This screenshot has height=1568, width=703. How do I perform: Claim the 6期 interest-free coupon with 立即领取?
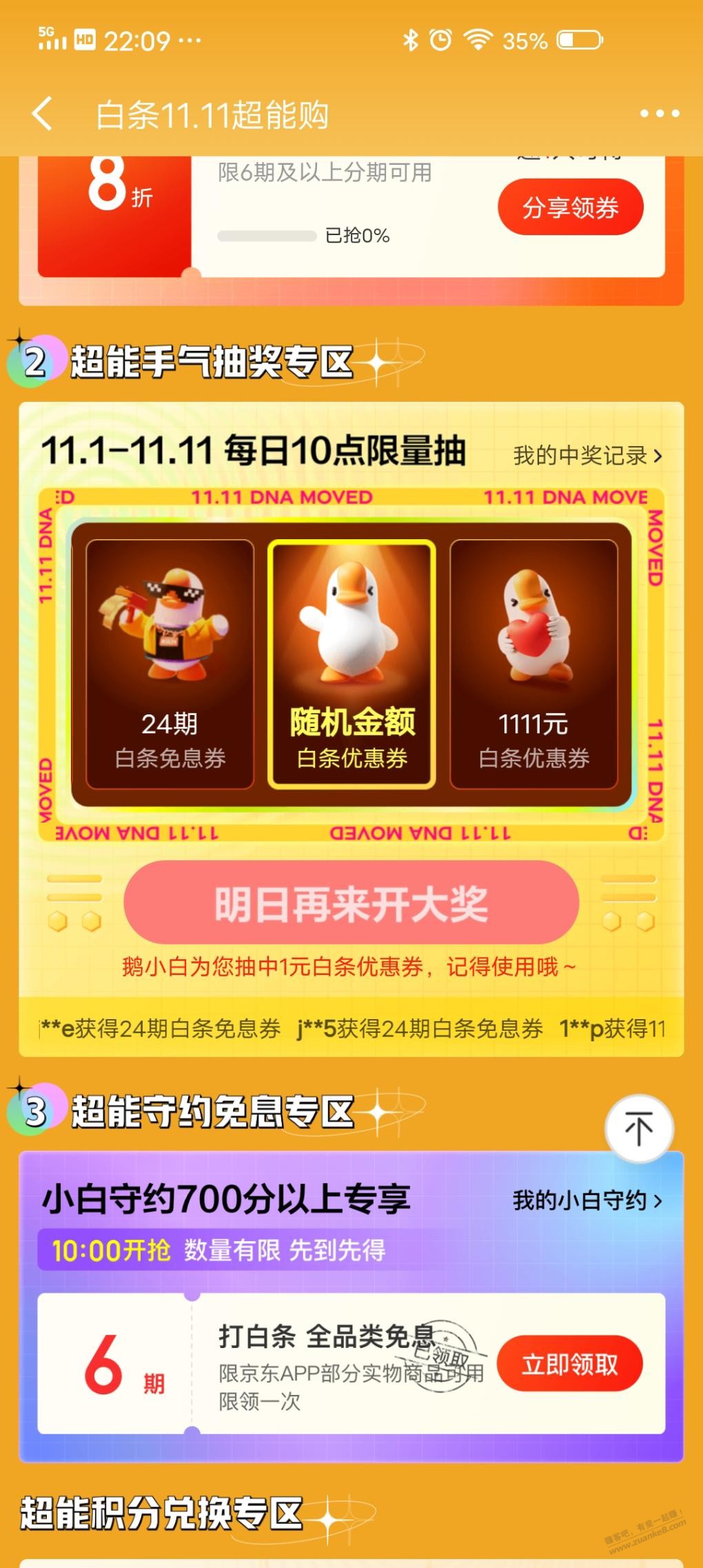point(569,1364)
